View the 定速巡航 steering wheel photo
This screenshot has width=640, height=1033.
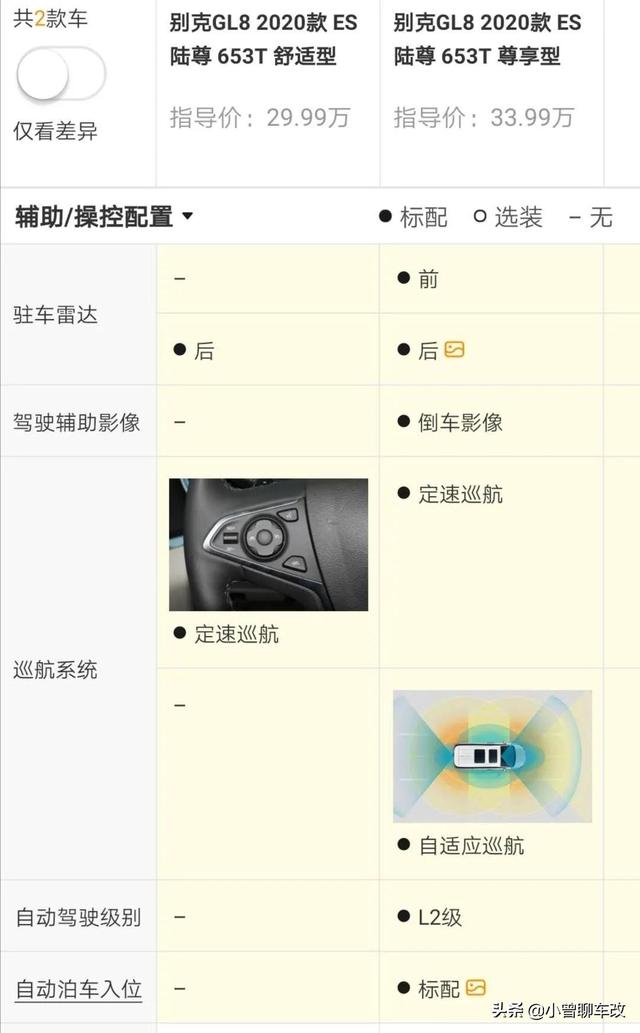268,545
